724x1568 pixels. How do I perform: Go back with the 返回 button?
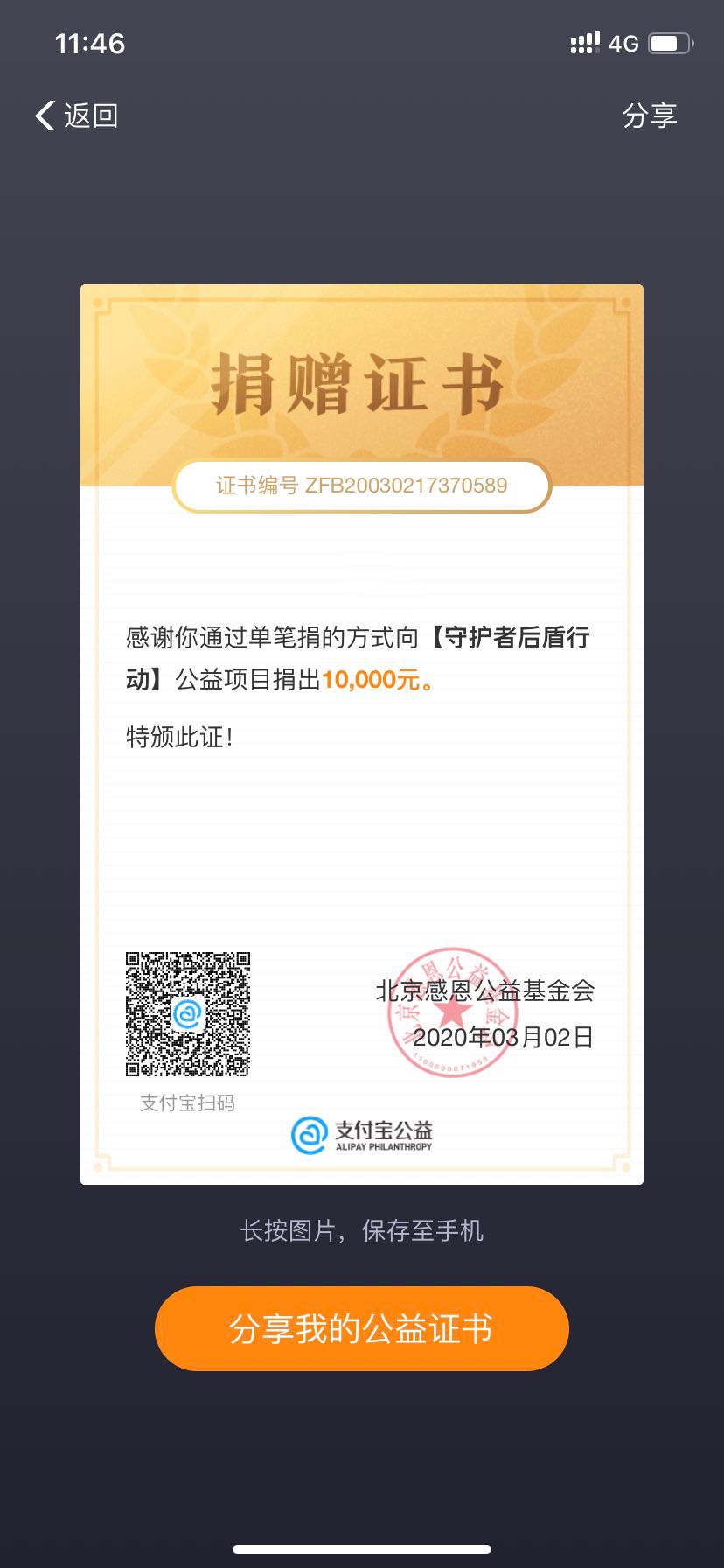77,115
